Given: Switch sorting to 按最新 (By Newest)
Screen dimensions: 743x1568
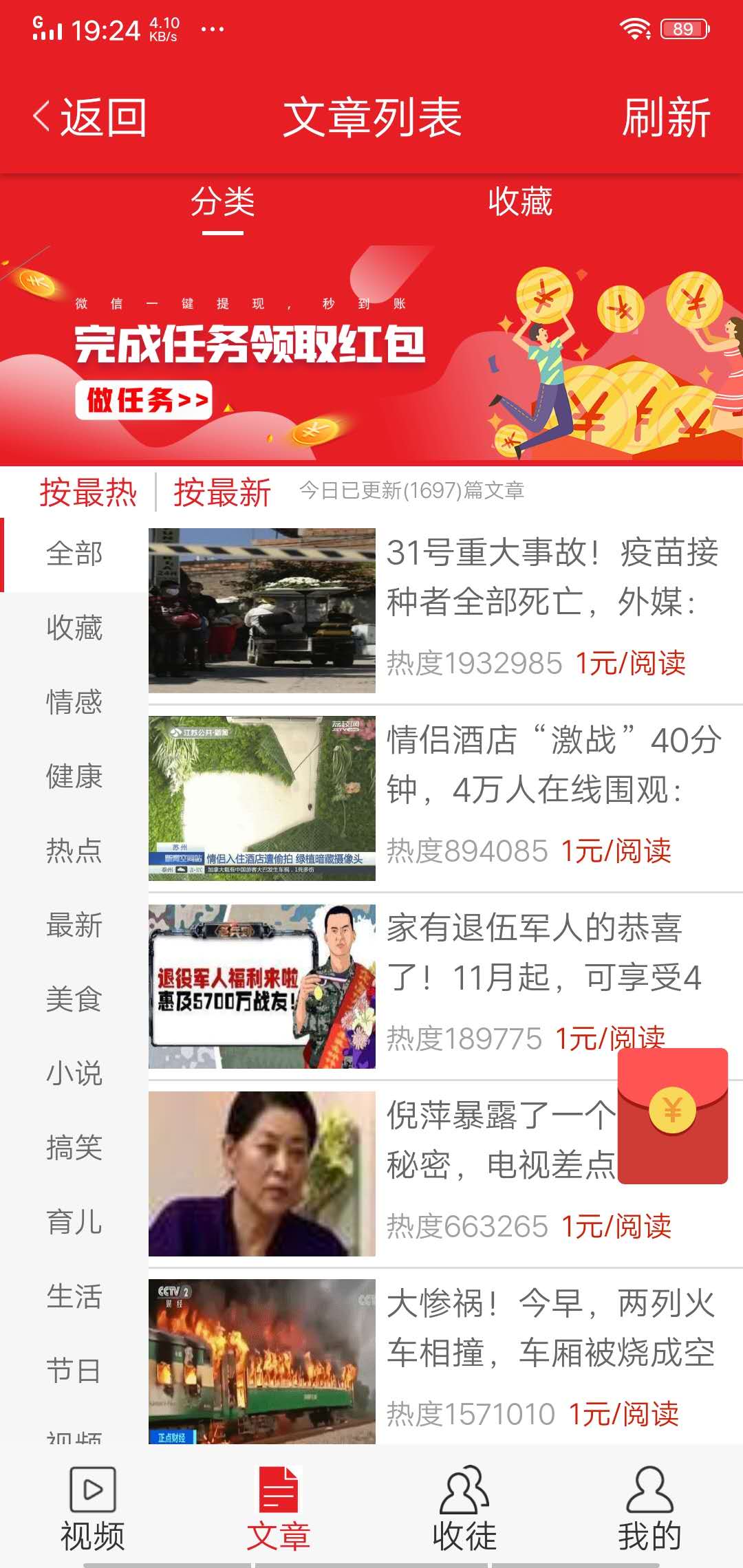Looking at the screenshot, I should click(x=222, y=492).
